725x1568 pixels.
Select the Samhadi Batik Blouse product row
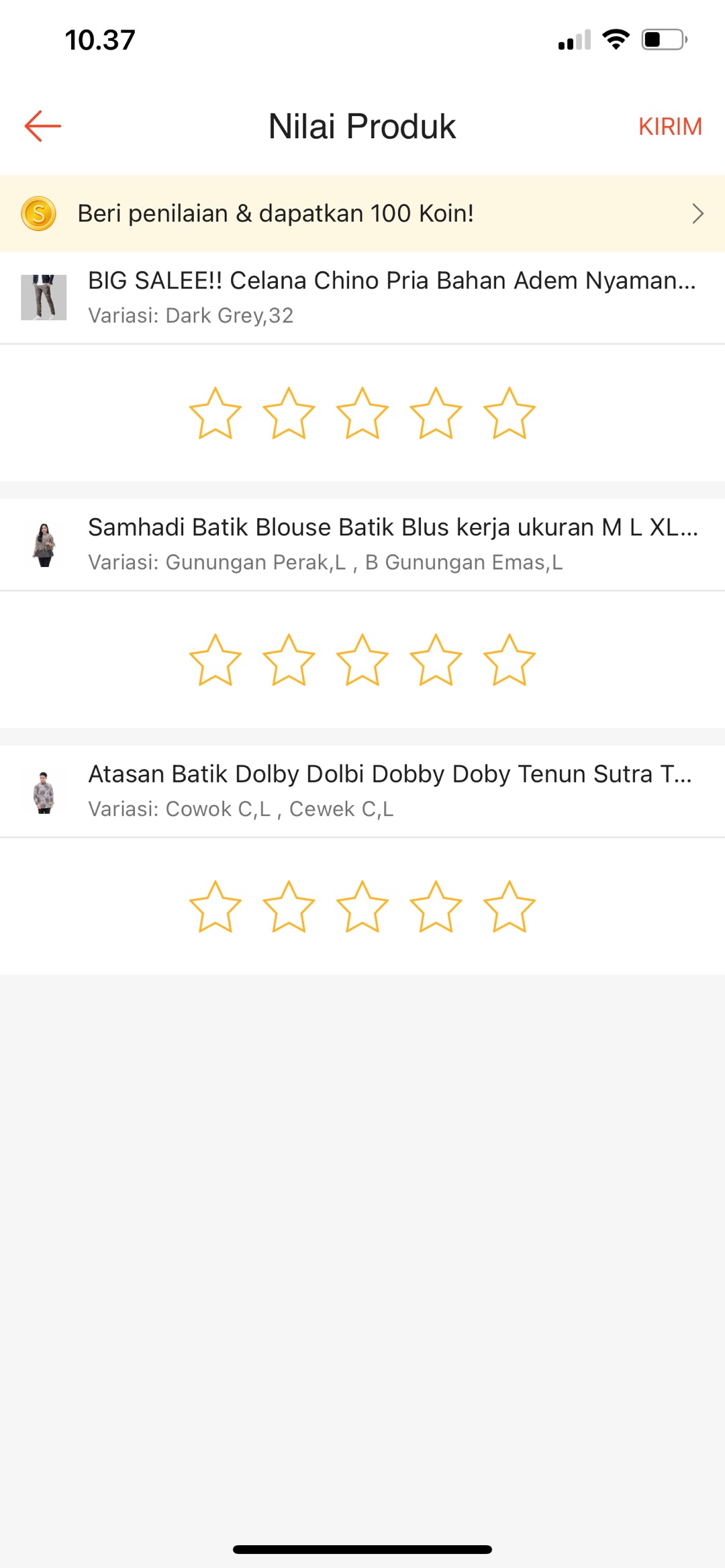pyautogui.click(x=362, y=543)
